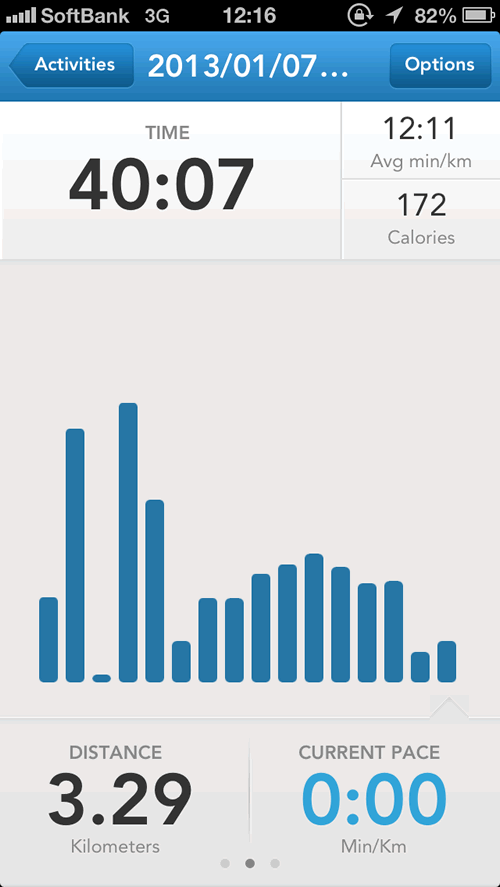Go back to Activities
The image size is (500, 887).
[72, 64]
